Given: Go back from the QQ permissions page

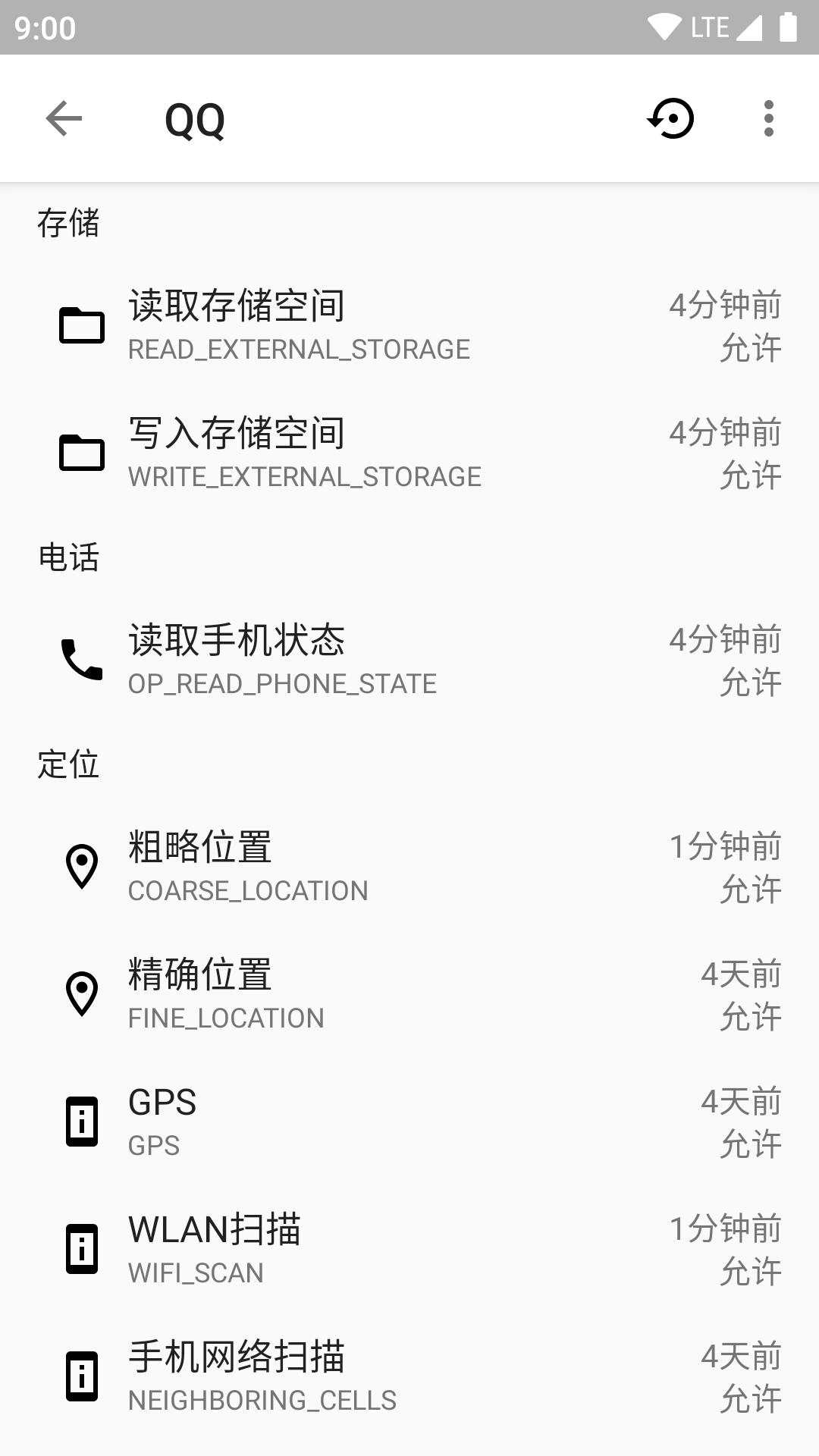Looking at the screenshot, I should (64, 118).
